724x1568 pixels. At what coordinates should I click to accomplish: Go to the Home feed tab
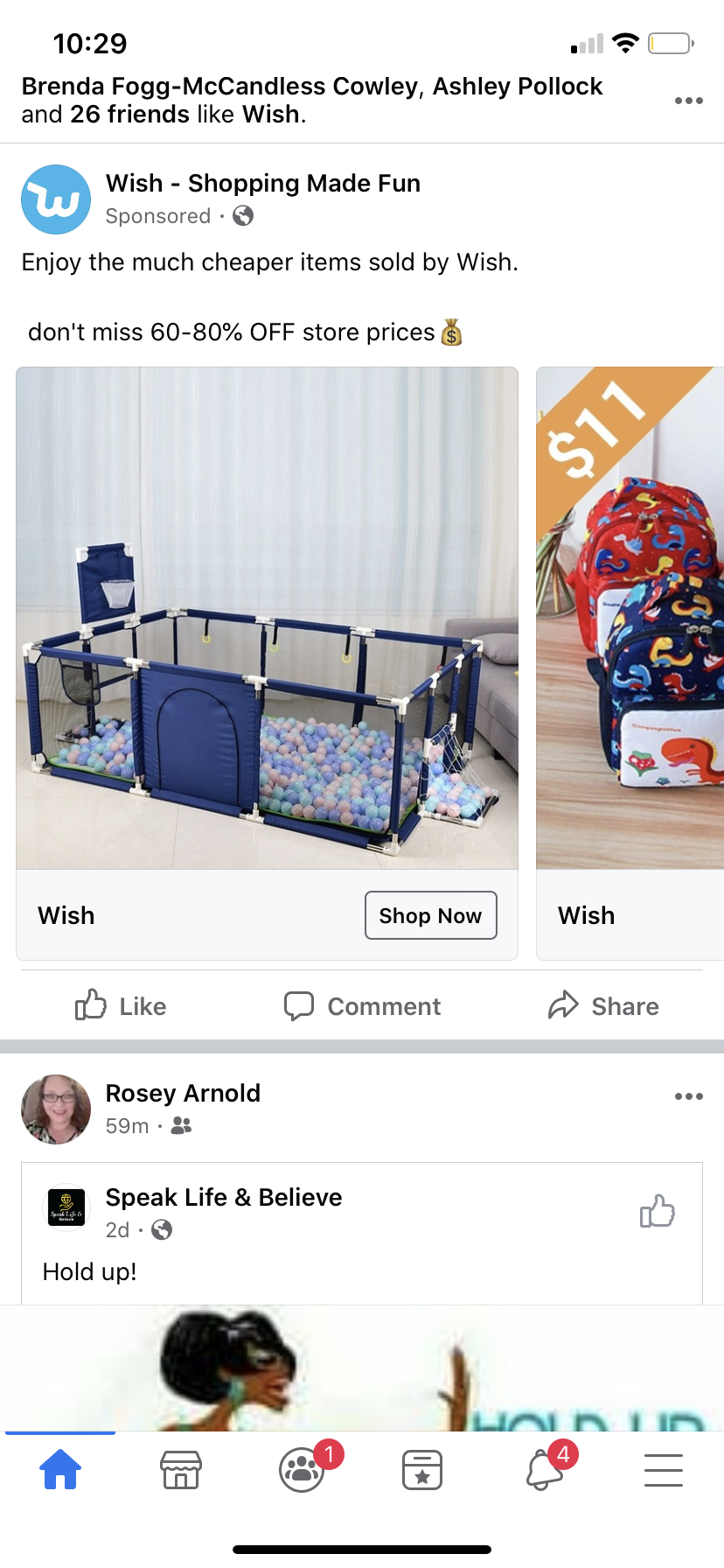pos(60,1469)
